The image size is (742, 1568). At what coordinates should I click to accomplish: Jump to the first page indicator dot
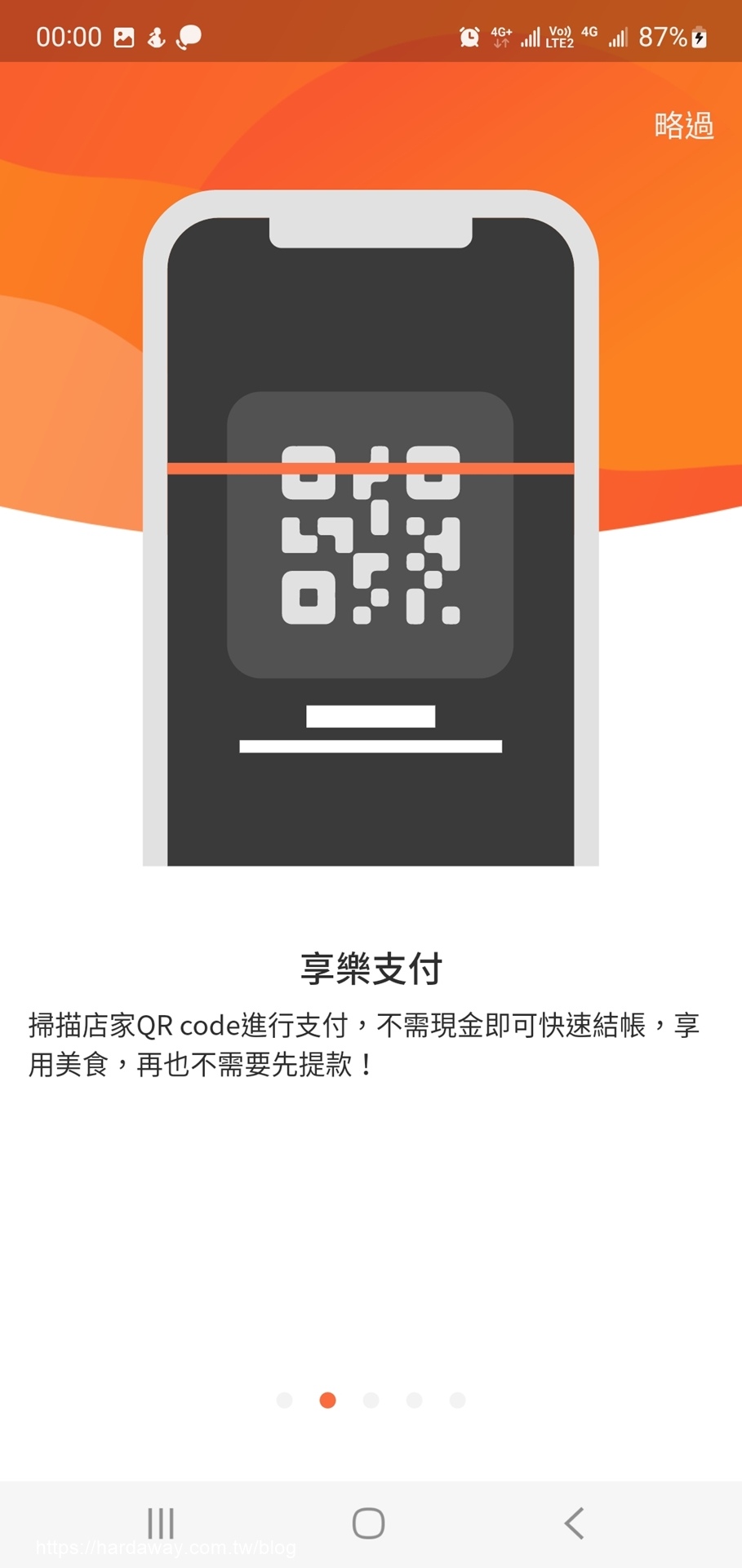(x=284, y=1401)
